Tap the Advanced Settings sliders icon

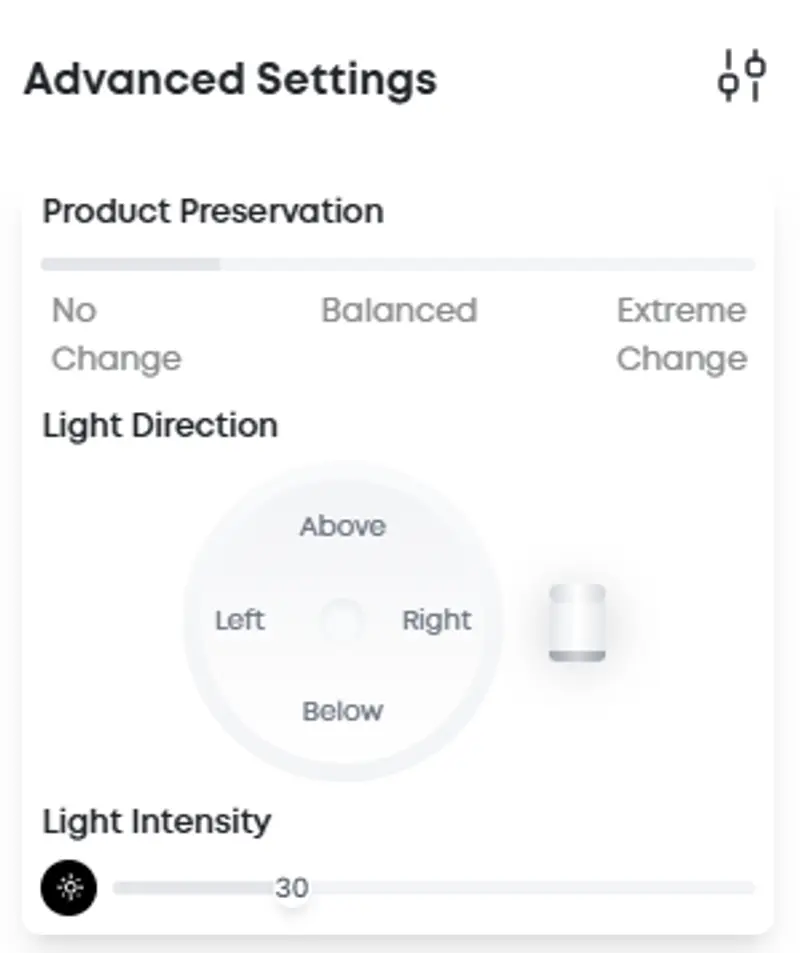pos(742,76)
